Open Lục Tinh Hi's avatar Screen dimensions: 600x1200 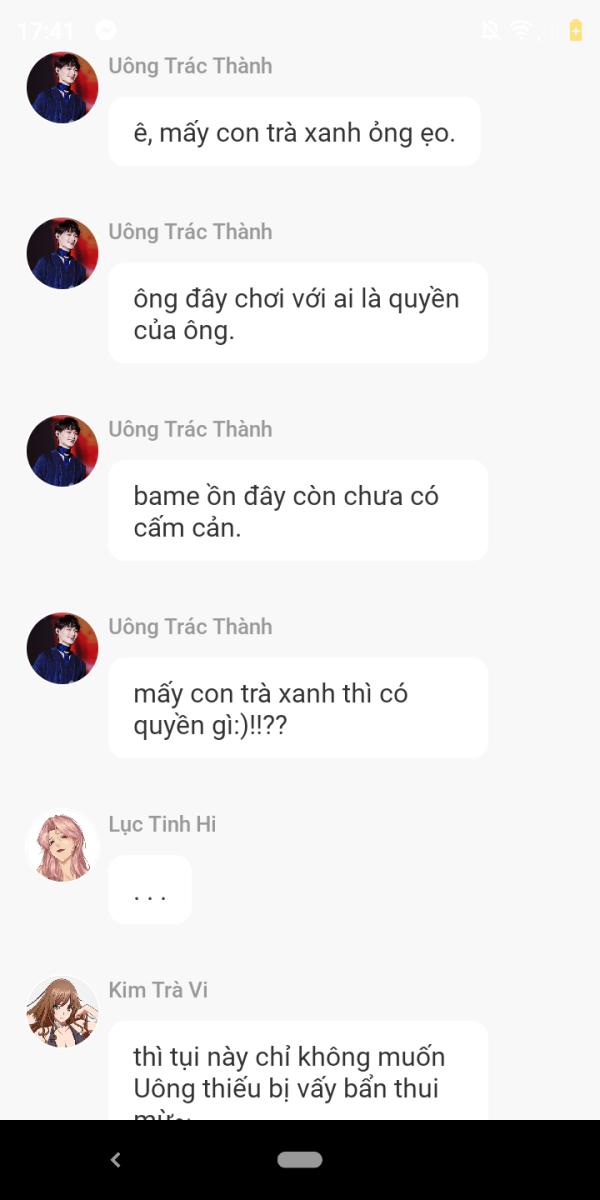click(x=62, y=846)
